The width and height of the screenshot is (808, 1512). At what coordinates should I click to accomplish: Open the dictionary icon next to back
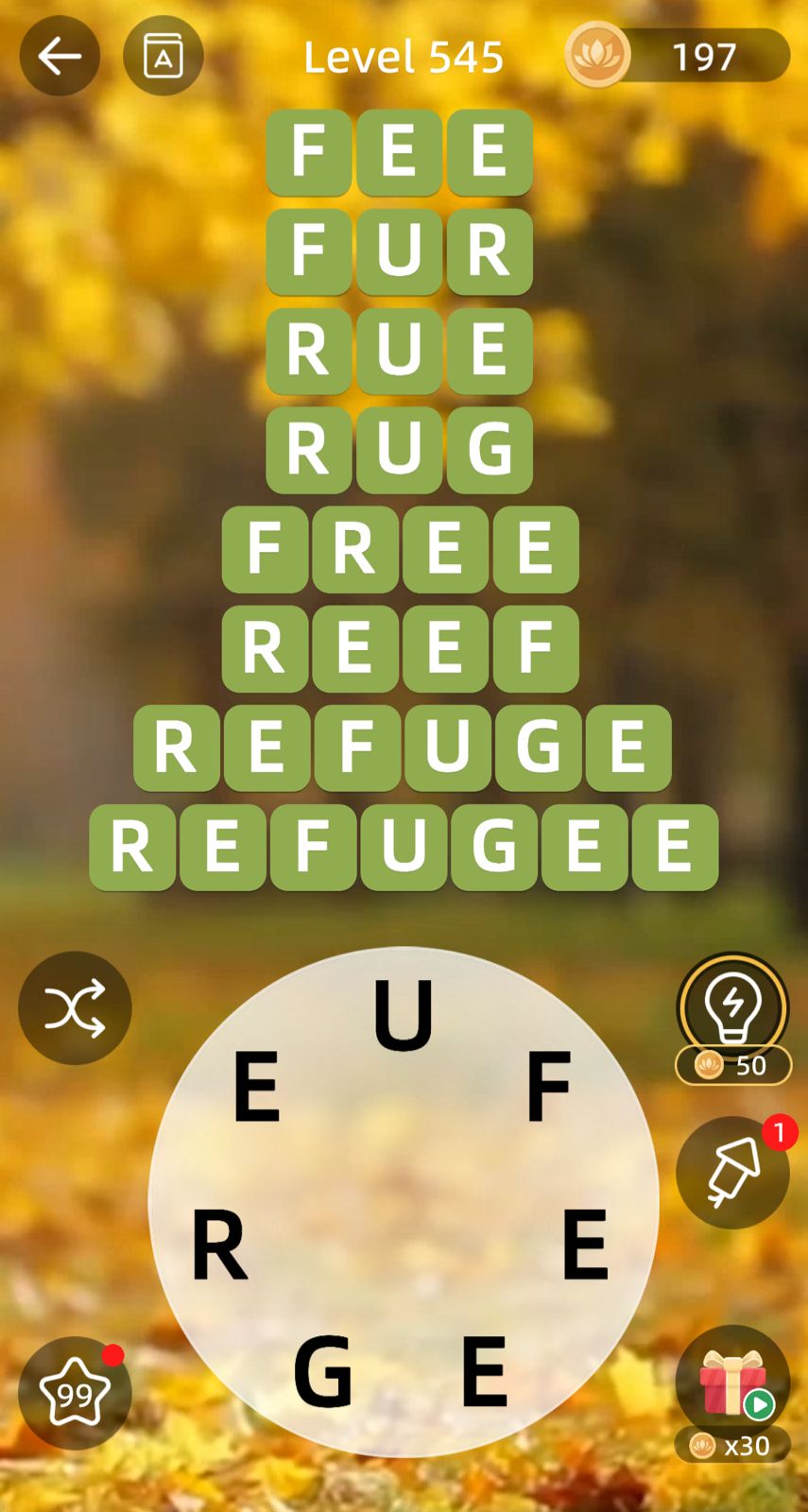coord(163,57)
